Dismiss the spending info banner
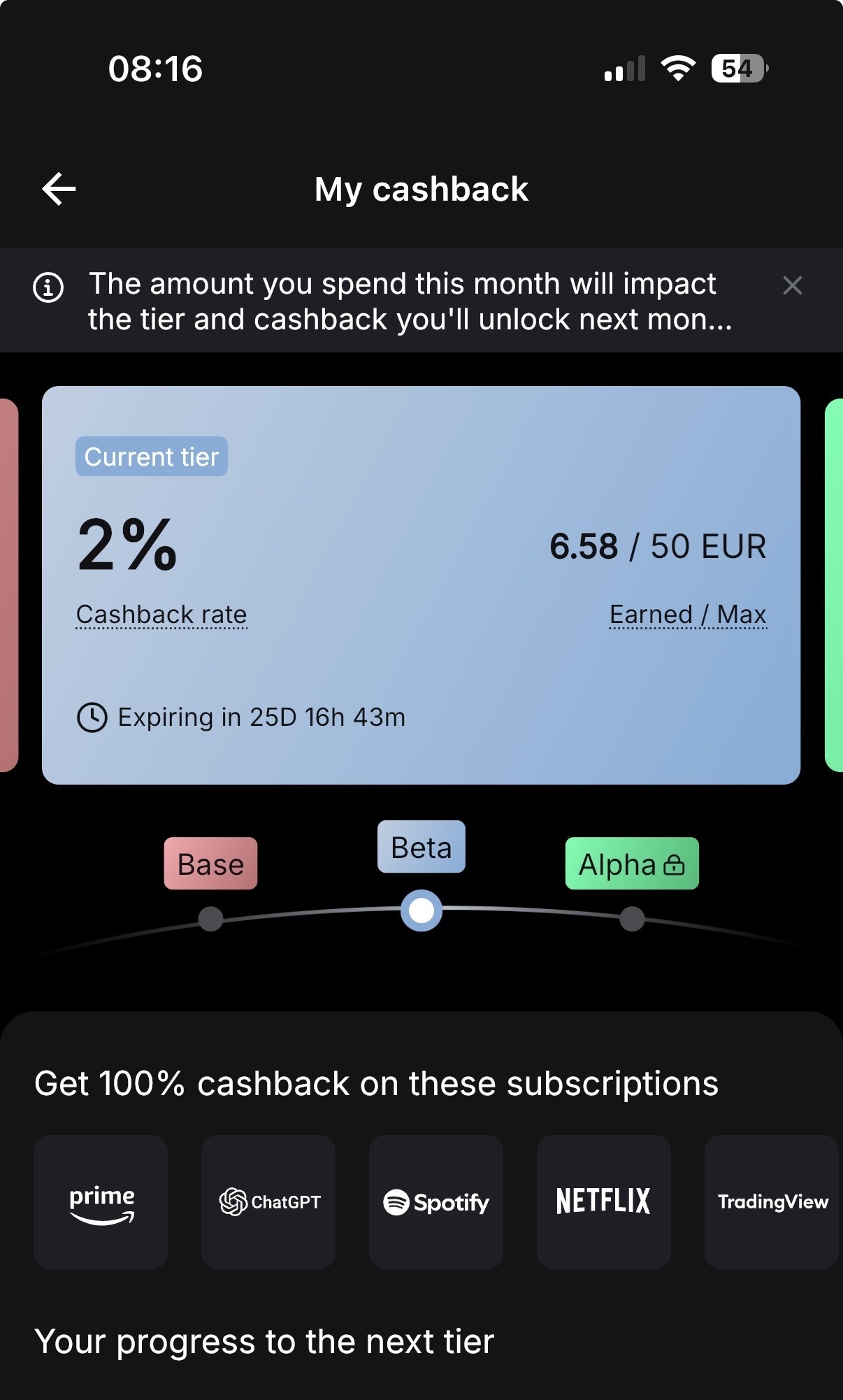This screenshot has height=1400, width=843. click(x=792, y=285)
